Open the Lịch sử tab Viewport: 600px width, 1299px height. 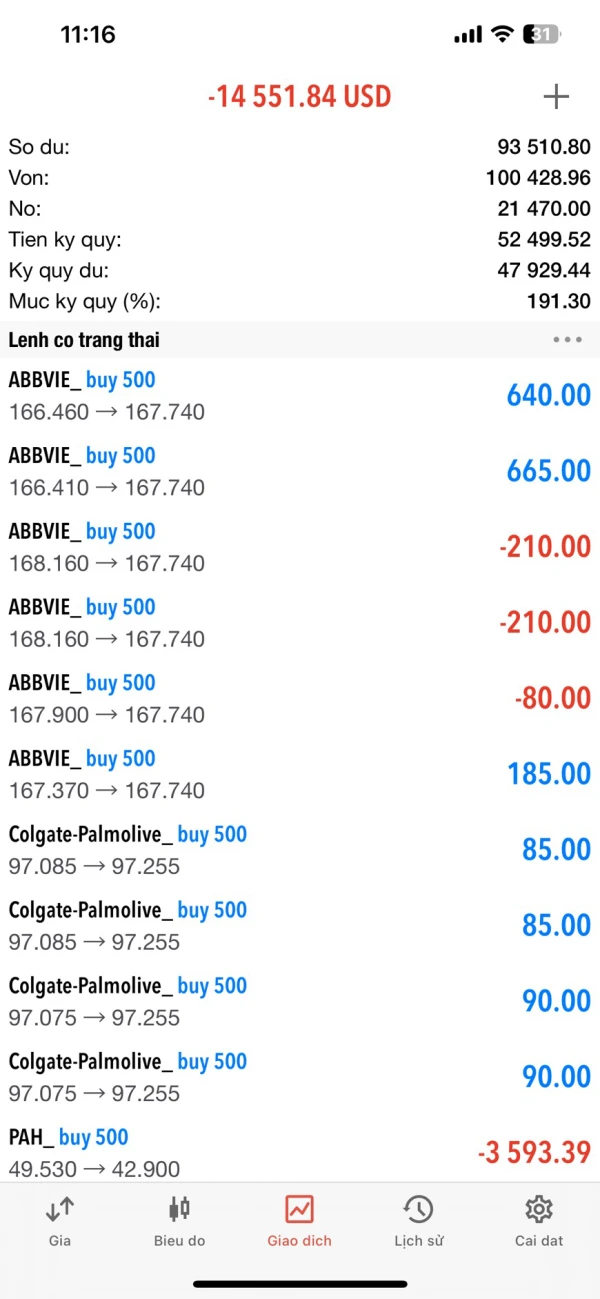pyautogui.click(x=418, y=1221)
